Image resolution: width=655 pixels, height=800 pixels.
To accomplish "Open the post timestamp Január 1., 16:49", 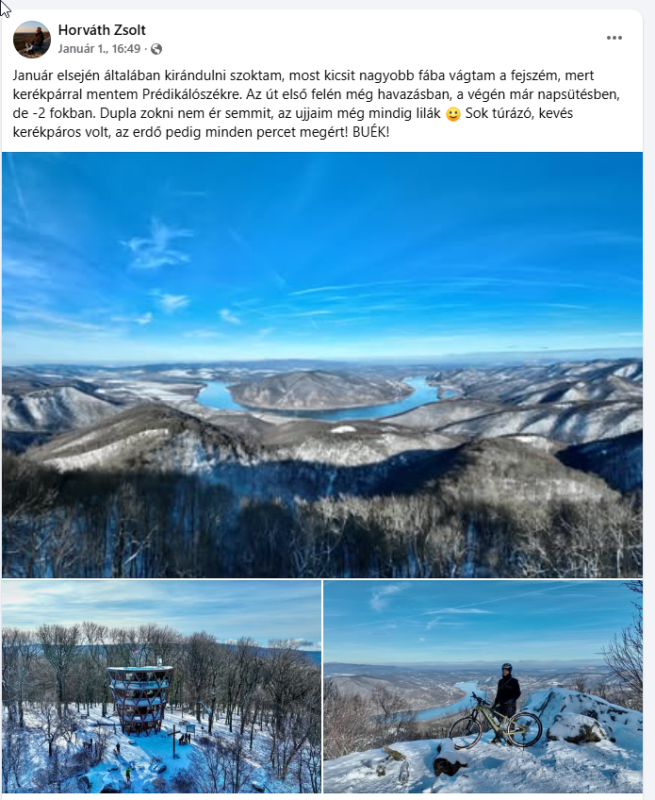I will (101, 48).
